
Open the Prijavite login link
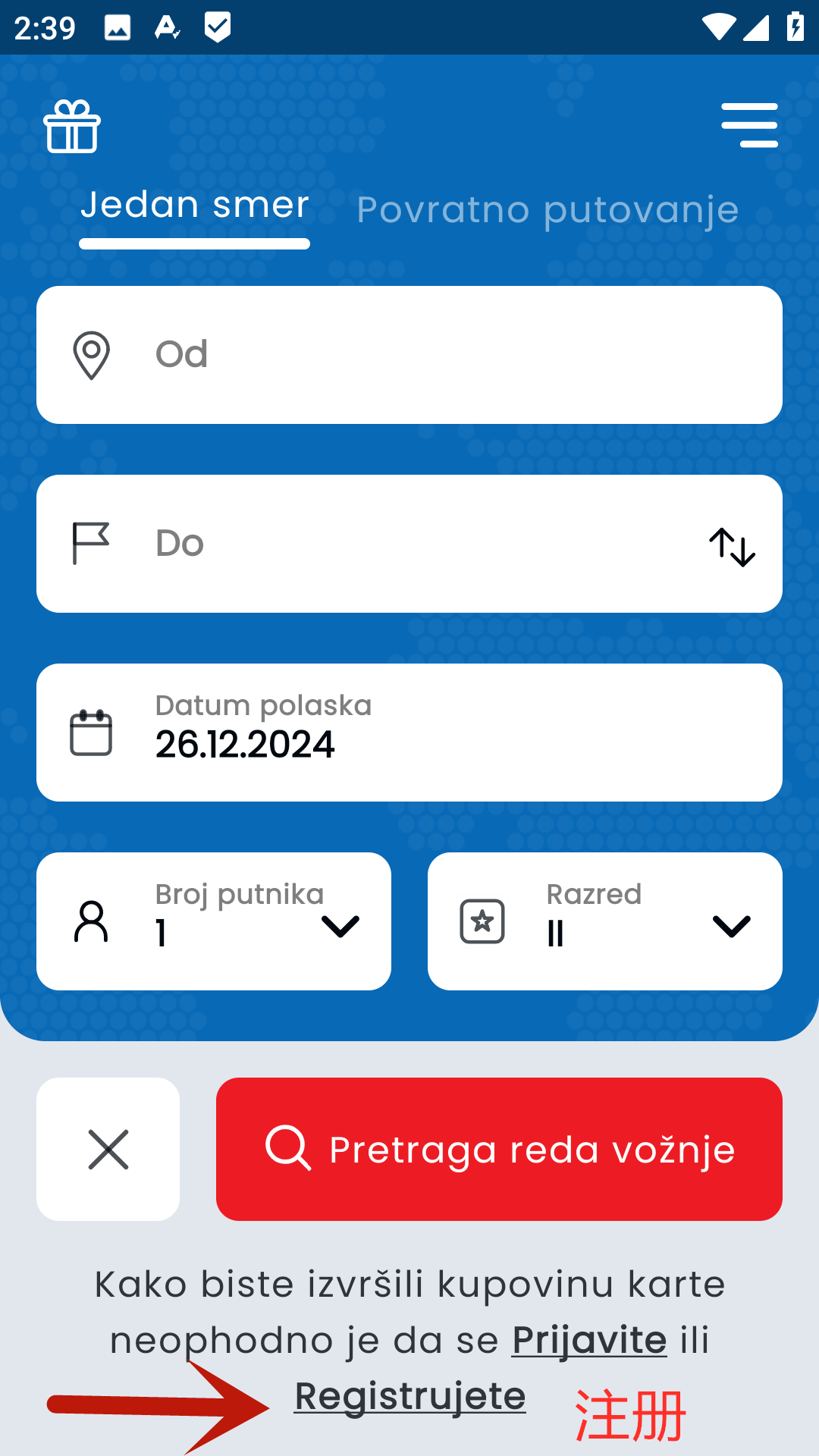click(x=589, y=1340)
